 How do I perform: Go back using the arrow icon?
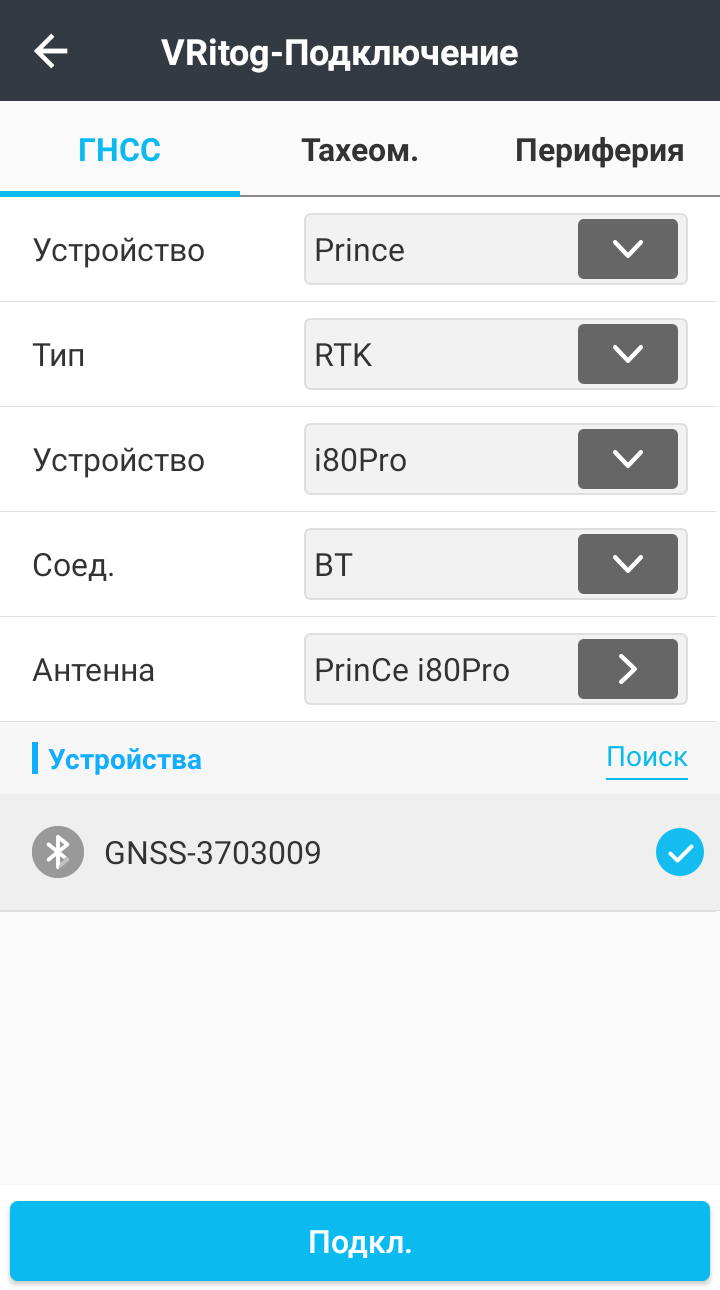coord(51,51)
